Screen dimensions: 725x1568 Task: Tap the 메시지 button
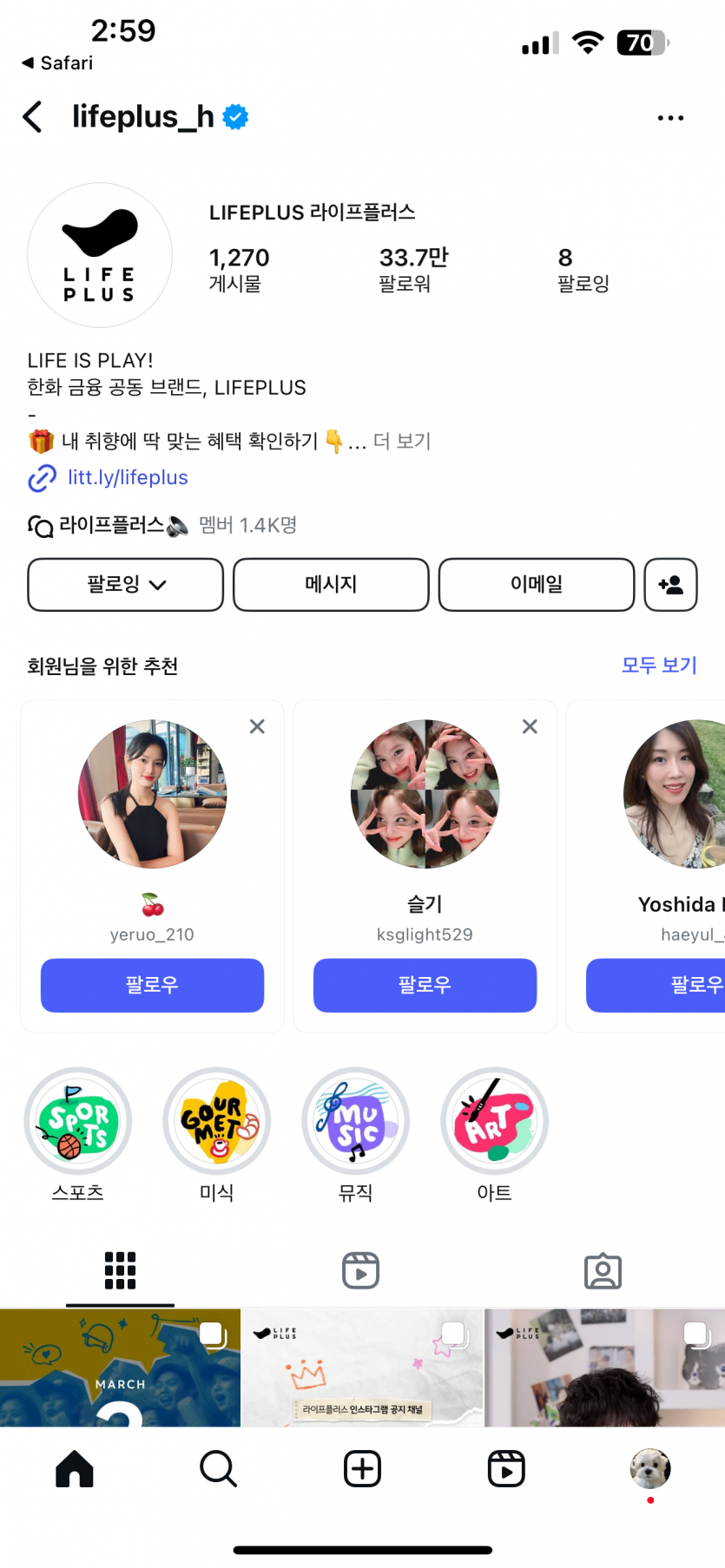pyautogui.click(x=331, y=584)
